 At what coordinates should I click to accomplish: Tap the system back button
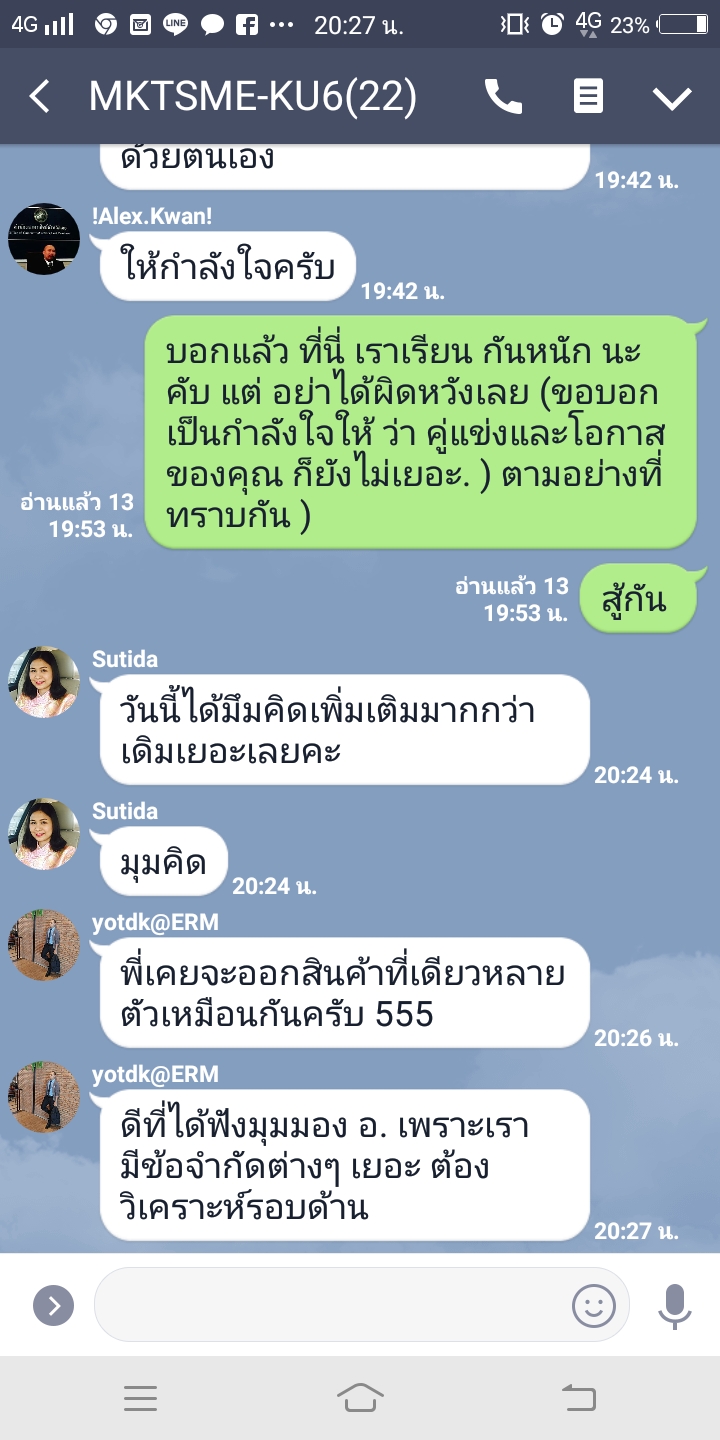point(579,1398)
